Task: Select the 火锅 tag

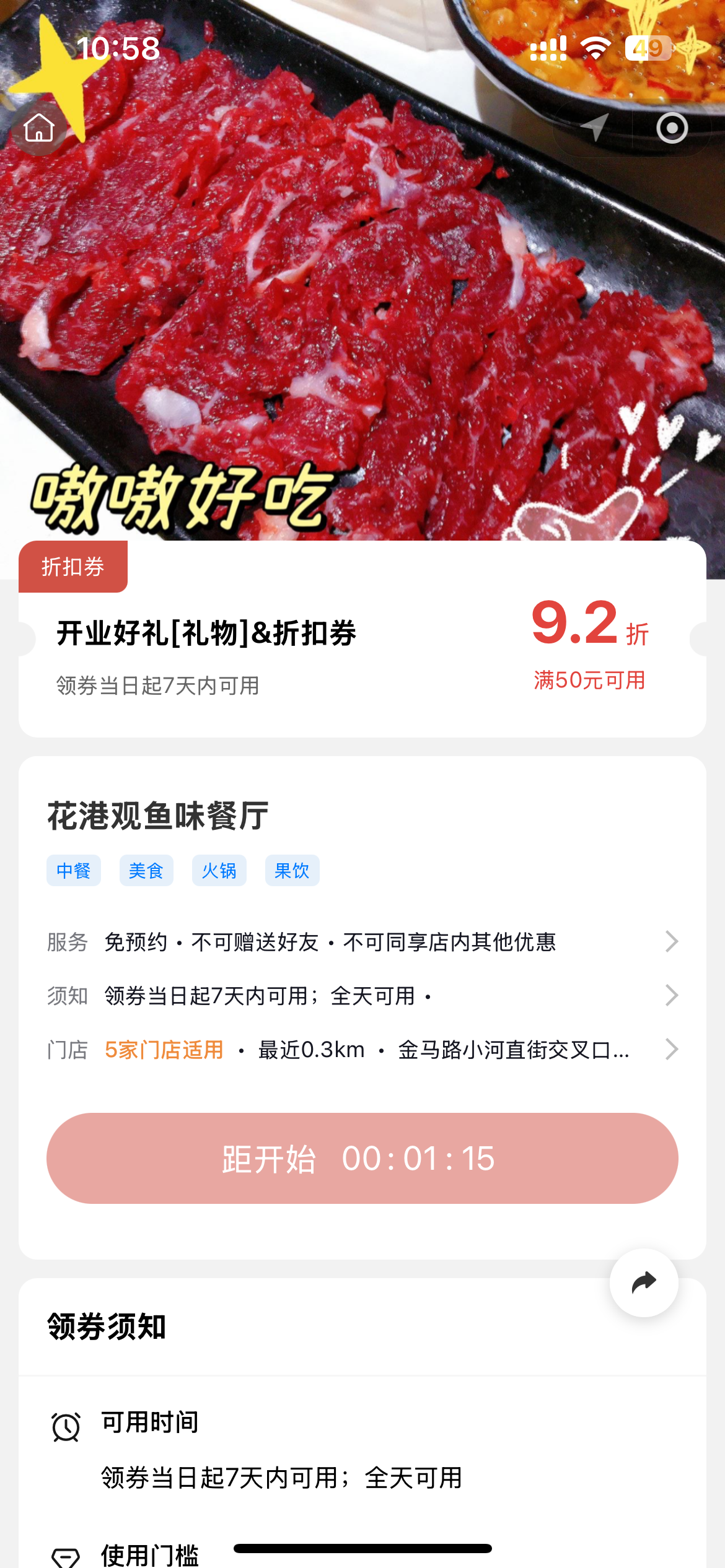Action: [219, 871]
